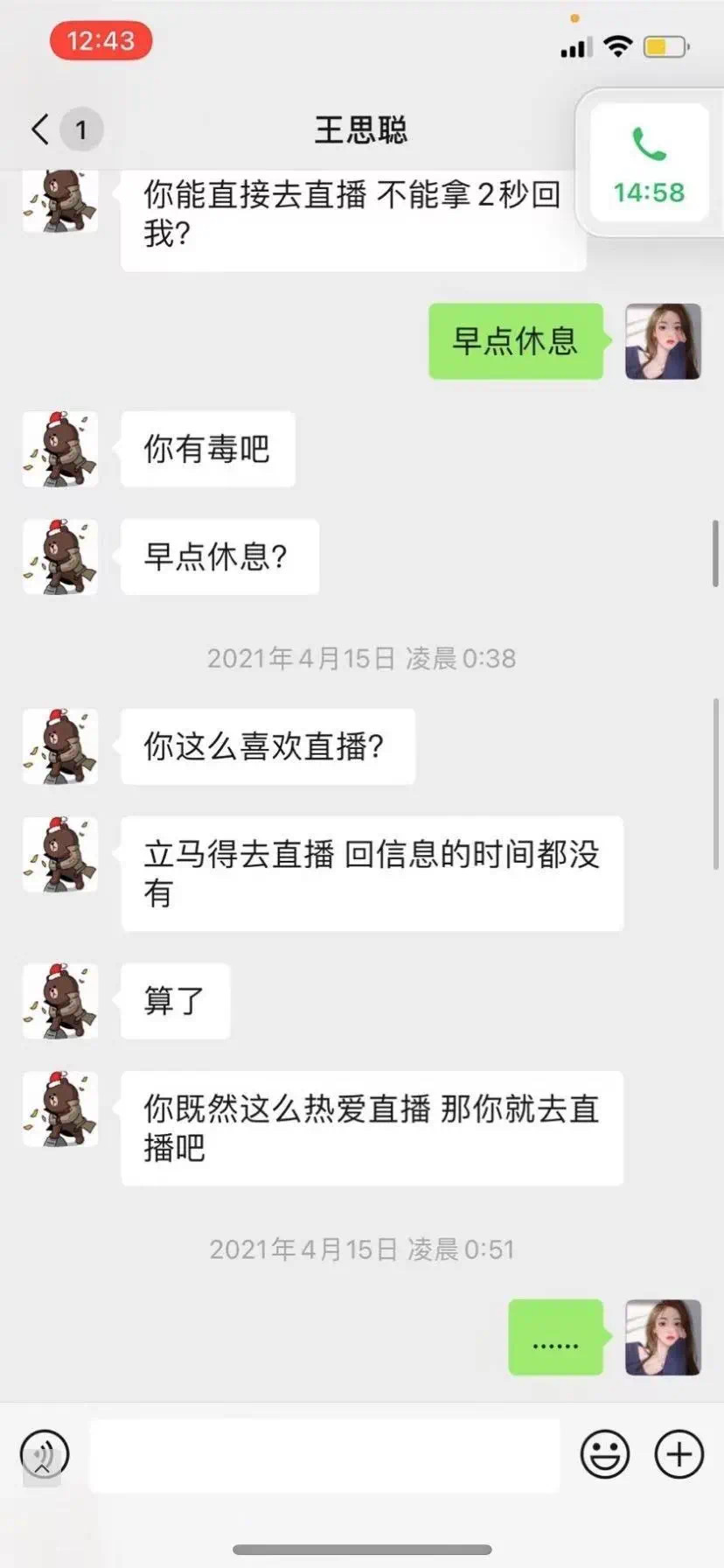
Task: Open the plus attachments menu
Action: (679, 1454)
